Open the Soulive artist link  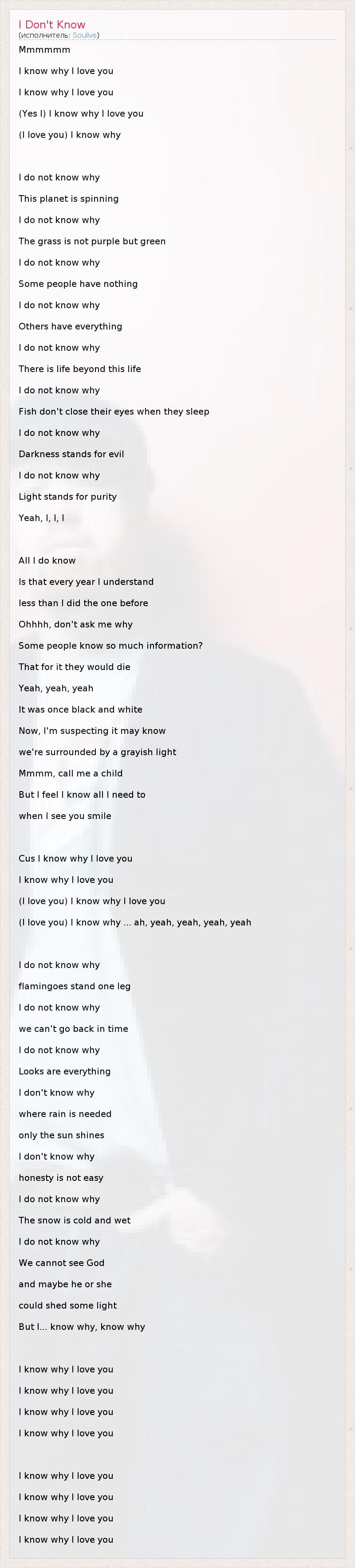pos(85,35)
